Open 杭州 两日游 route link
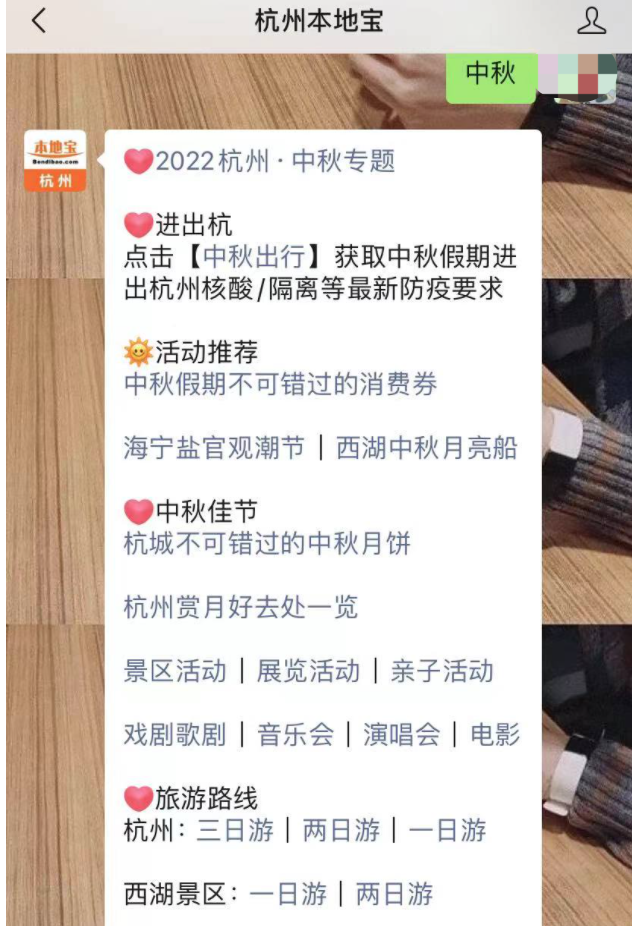 click(x=341, y=830)
